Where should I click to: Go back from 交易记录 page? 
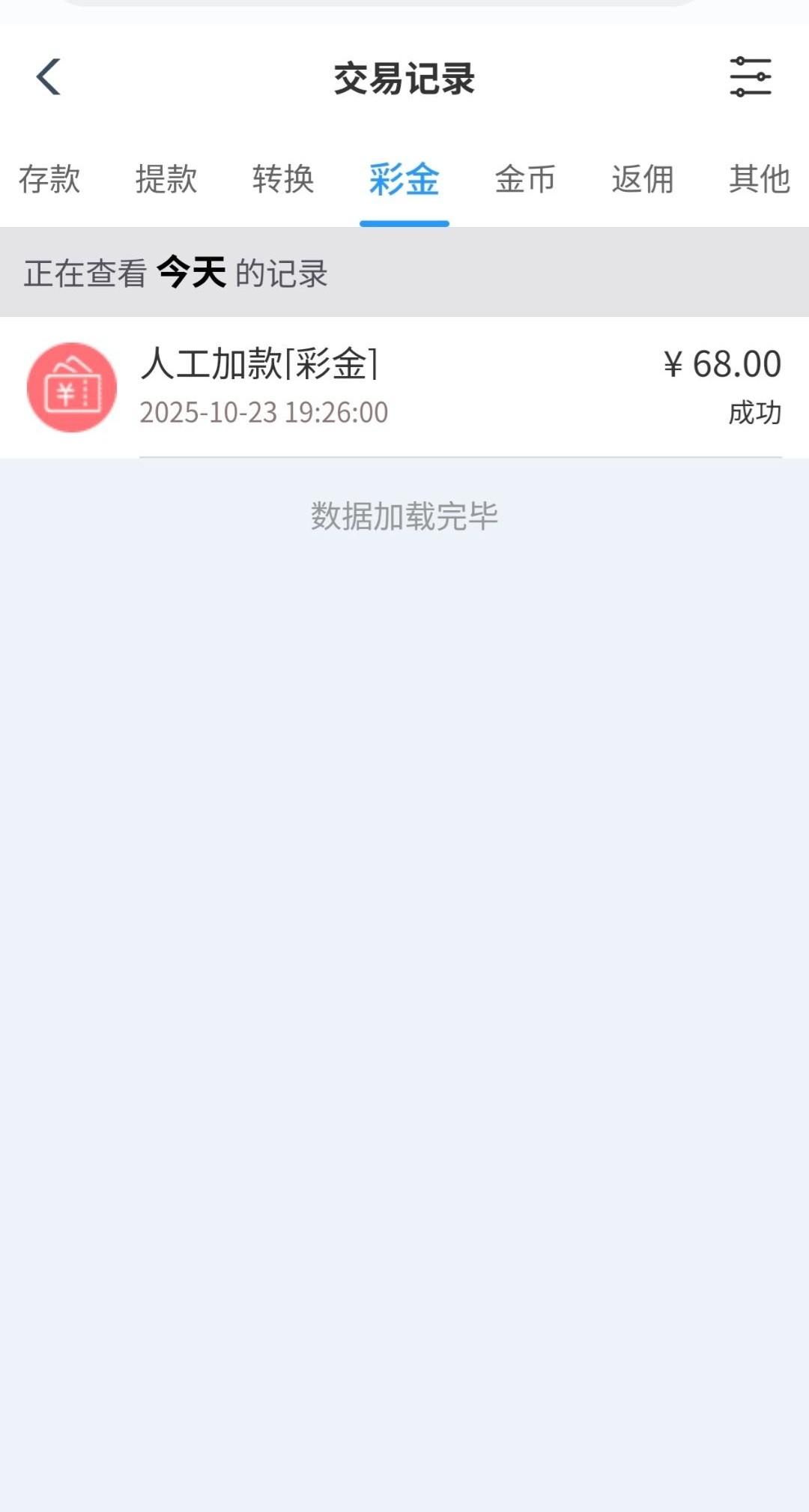pyautogui.click(x=49, y=77)
